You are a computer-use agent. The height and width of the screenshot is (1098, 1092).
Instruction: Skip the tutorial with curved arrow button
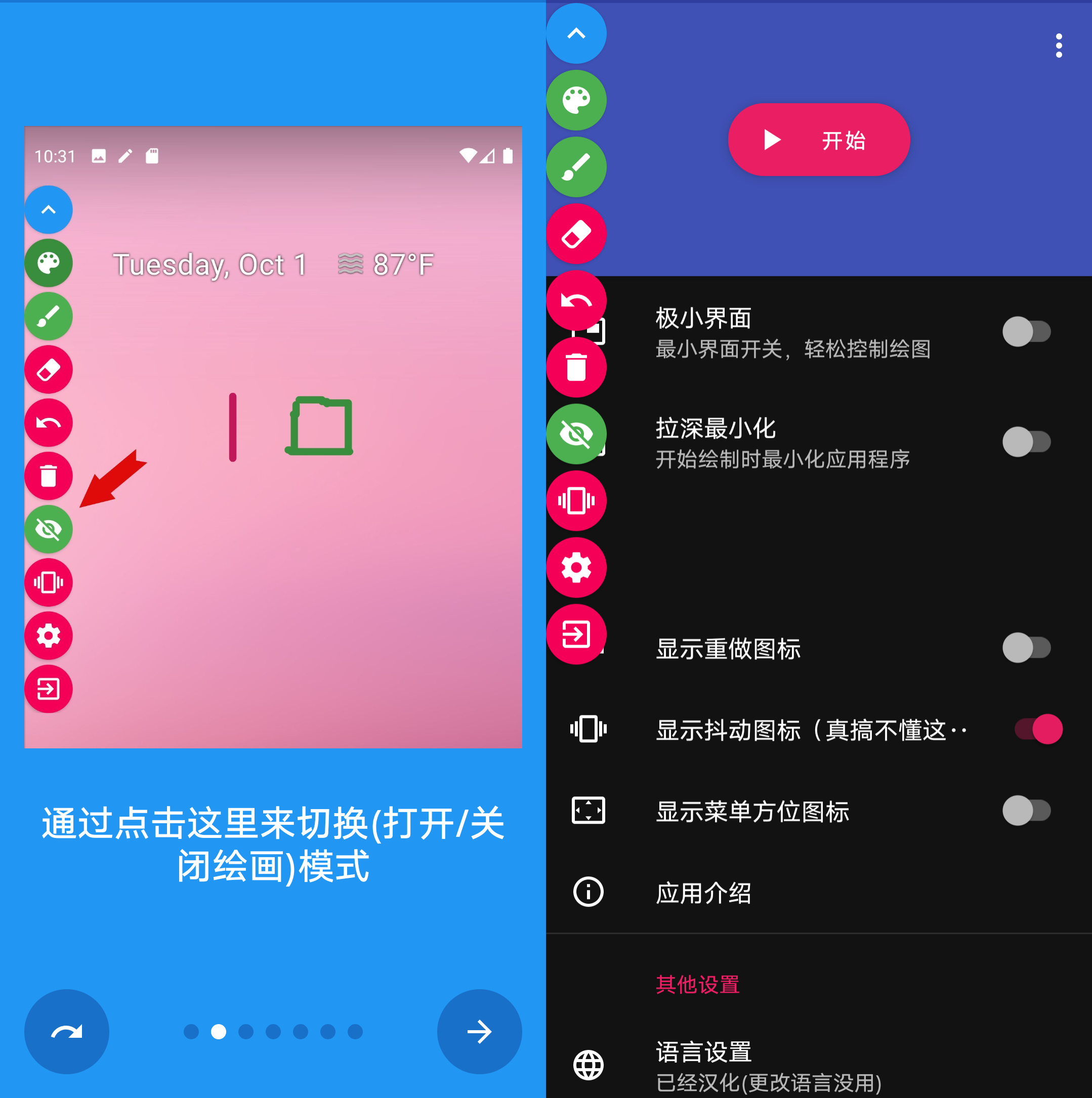[66, 1032]
